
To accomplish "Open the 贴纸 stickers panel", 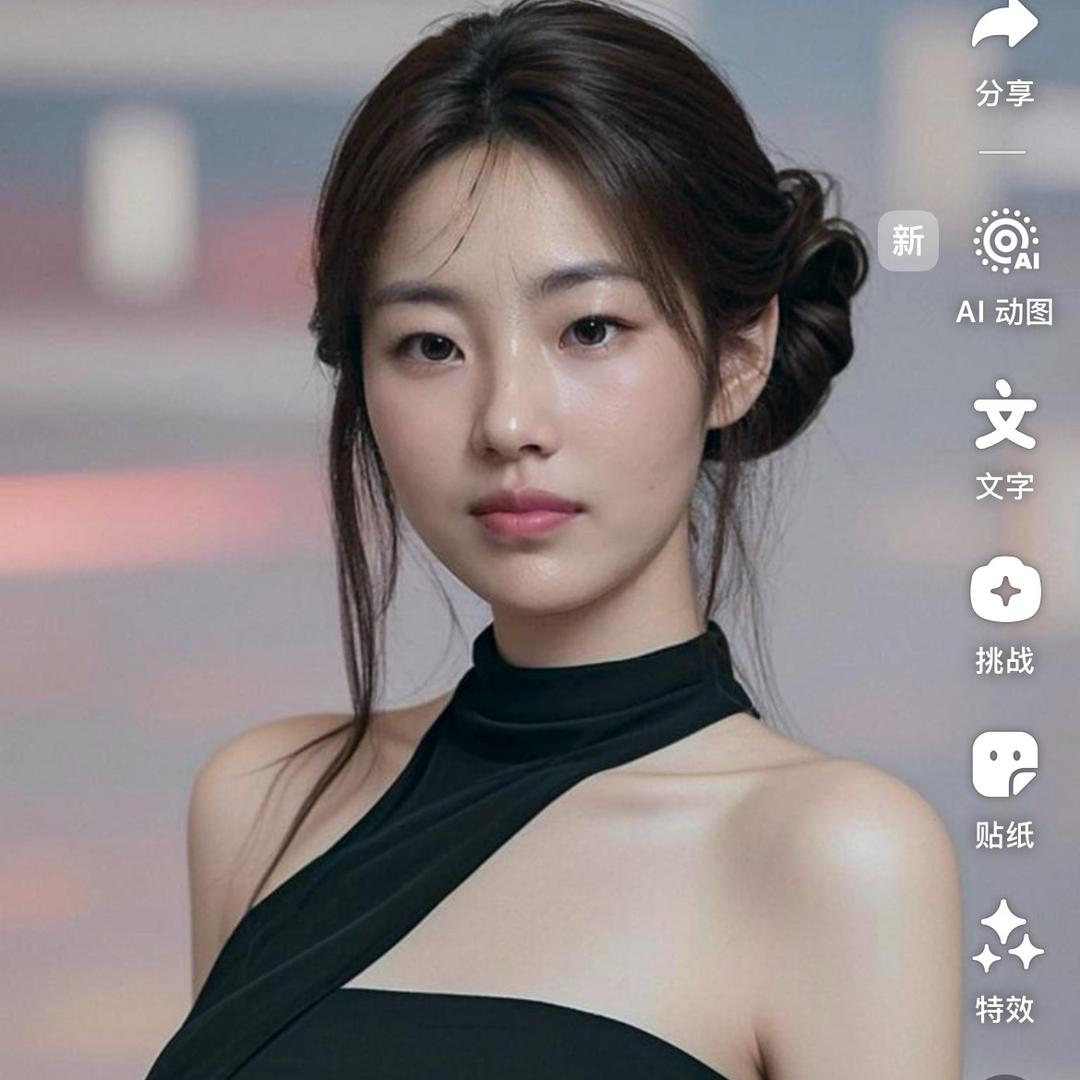I will tap(1005, 765).
